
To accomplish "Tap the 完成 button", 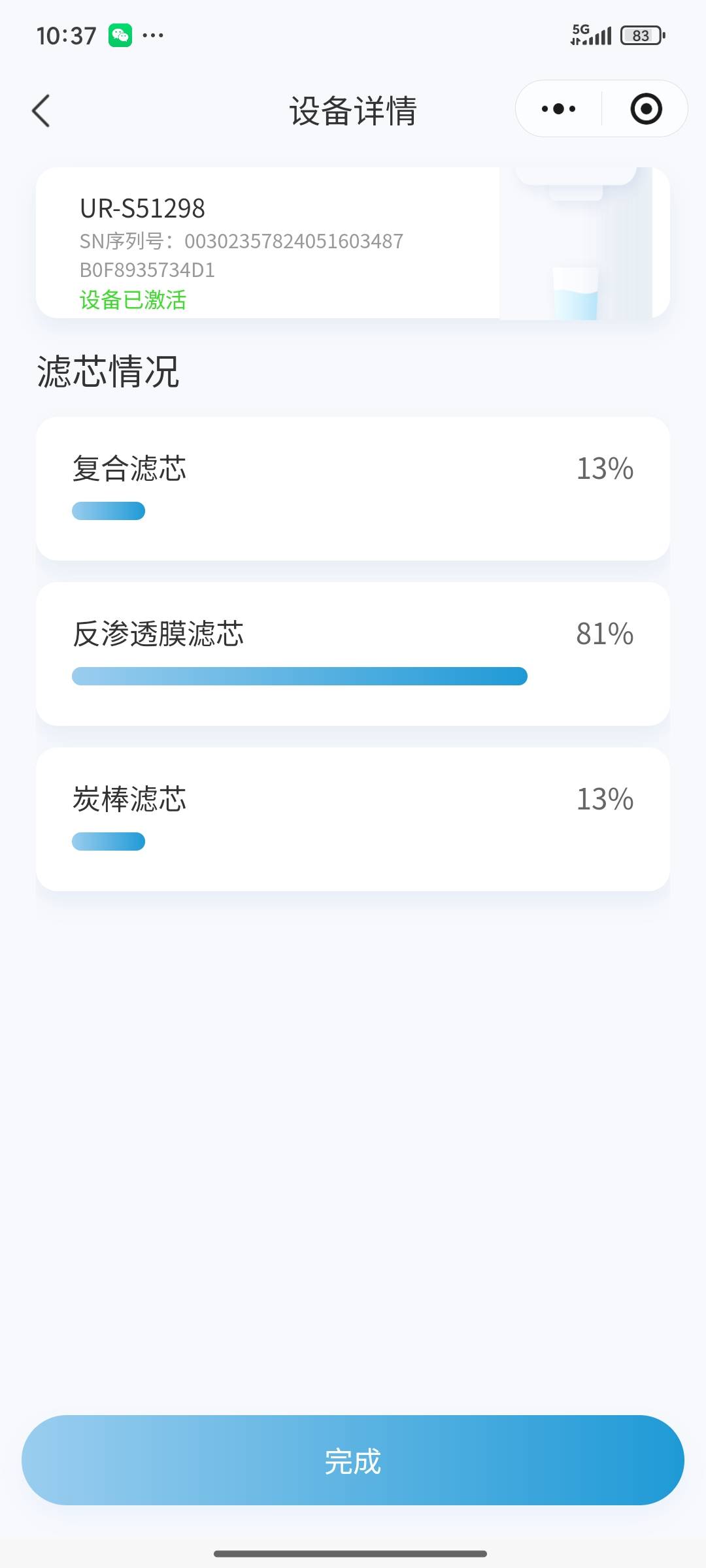I will [x=353, y=1460].
